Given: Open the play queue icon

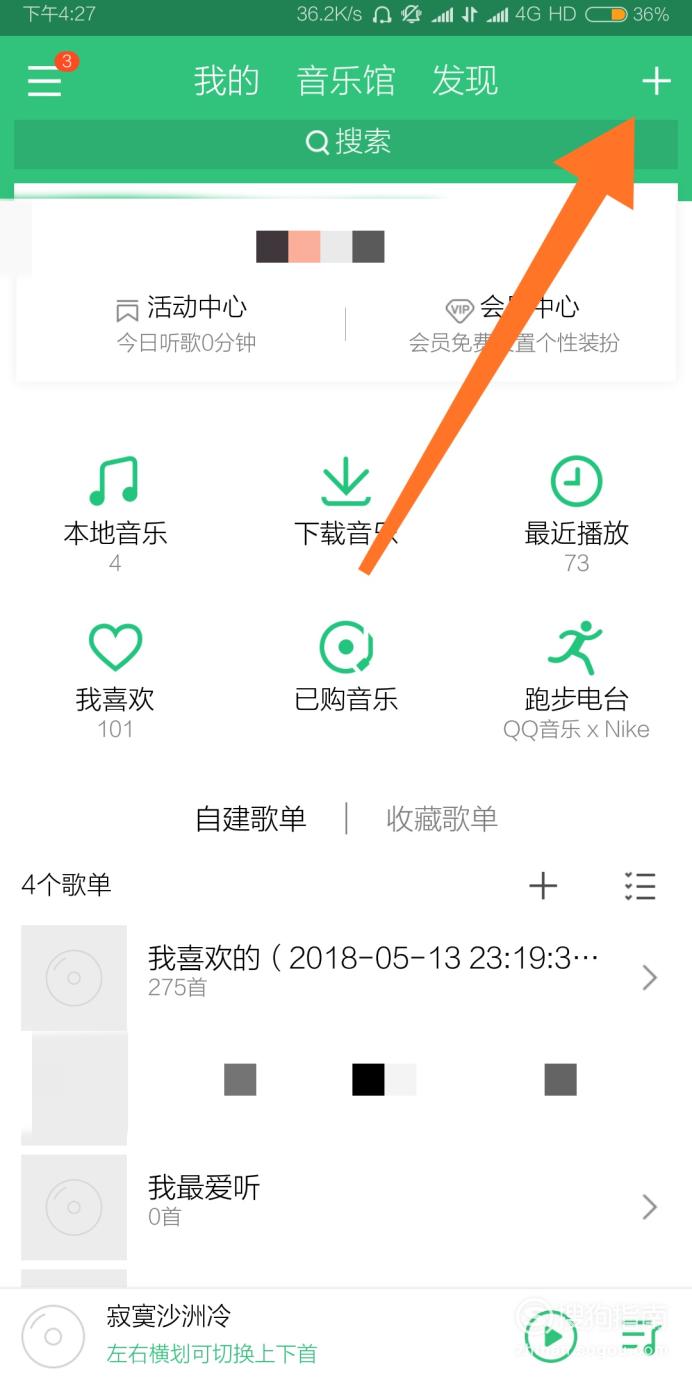Looking at the screenshot, I should pyautogui.click(x=640, y=1336).
